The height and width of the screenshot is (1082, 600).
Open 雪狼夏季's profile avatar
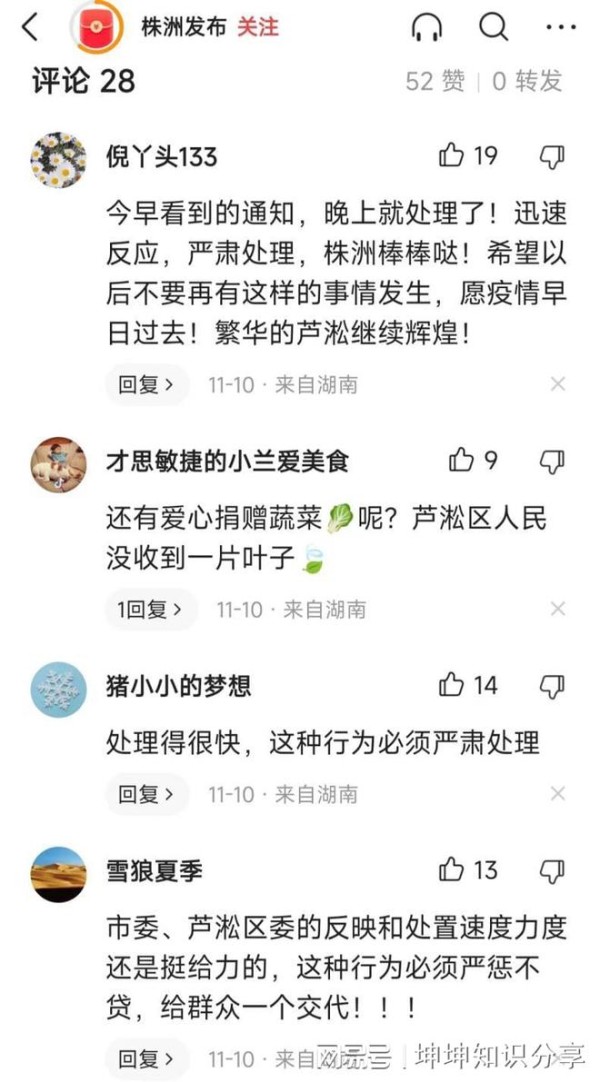pyautogui.click(x=58, y=872)
